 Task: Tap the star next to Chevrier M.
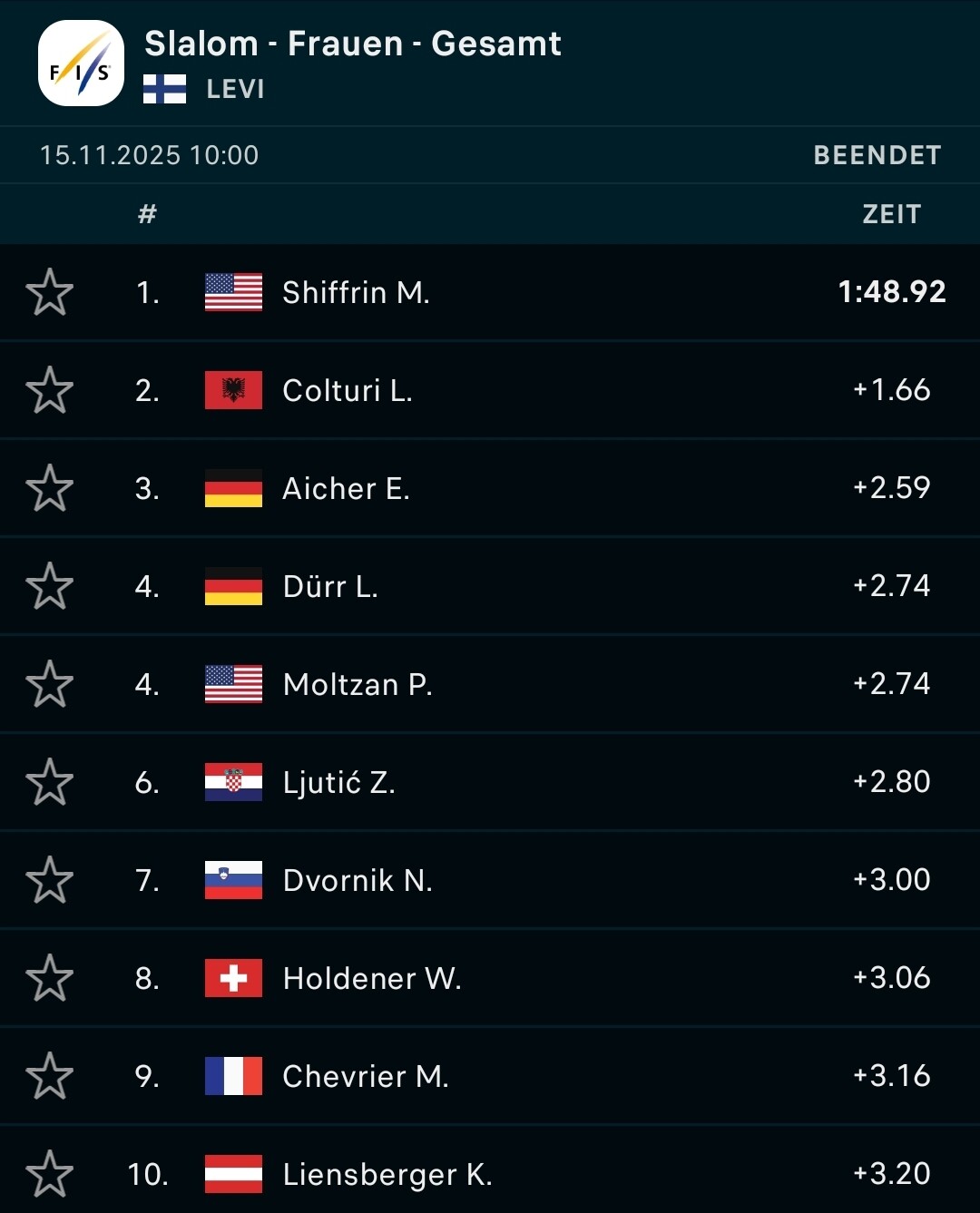point(49,1076)
